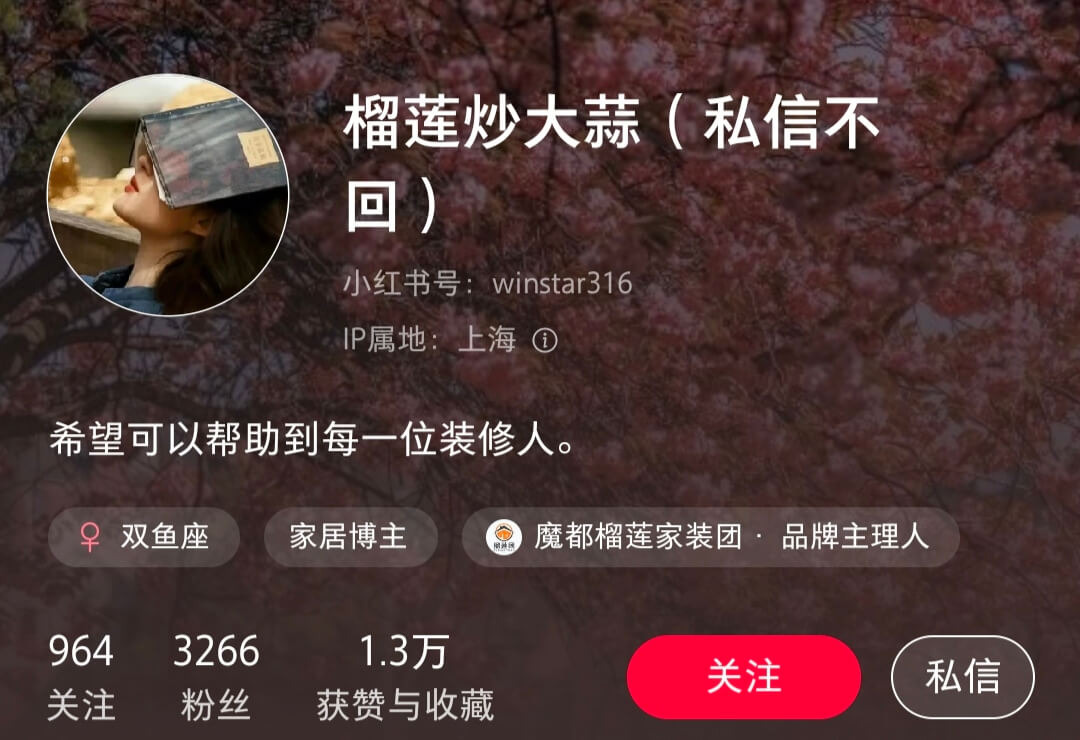Viewport: 1080px width, 740px height.
Task: Follow this user with 关注 button
Action: pos(743,677)
